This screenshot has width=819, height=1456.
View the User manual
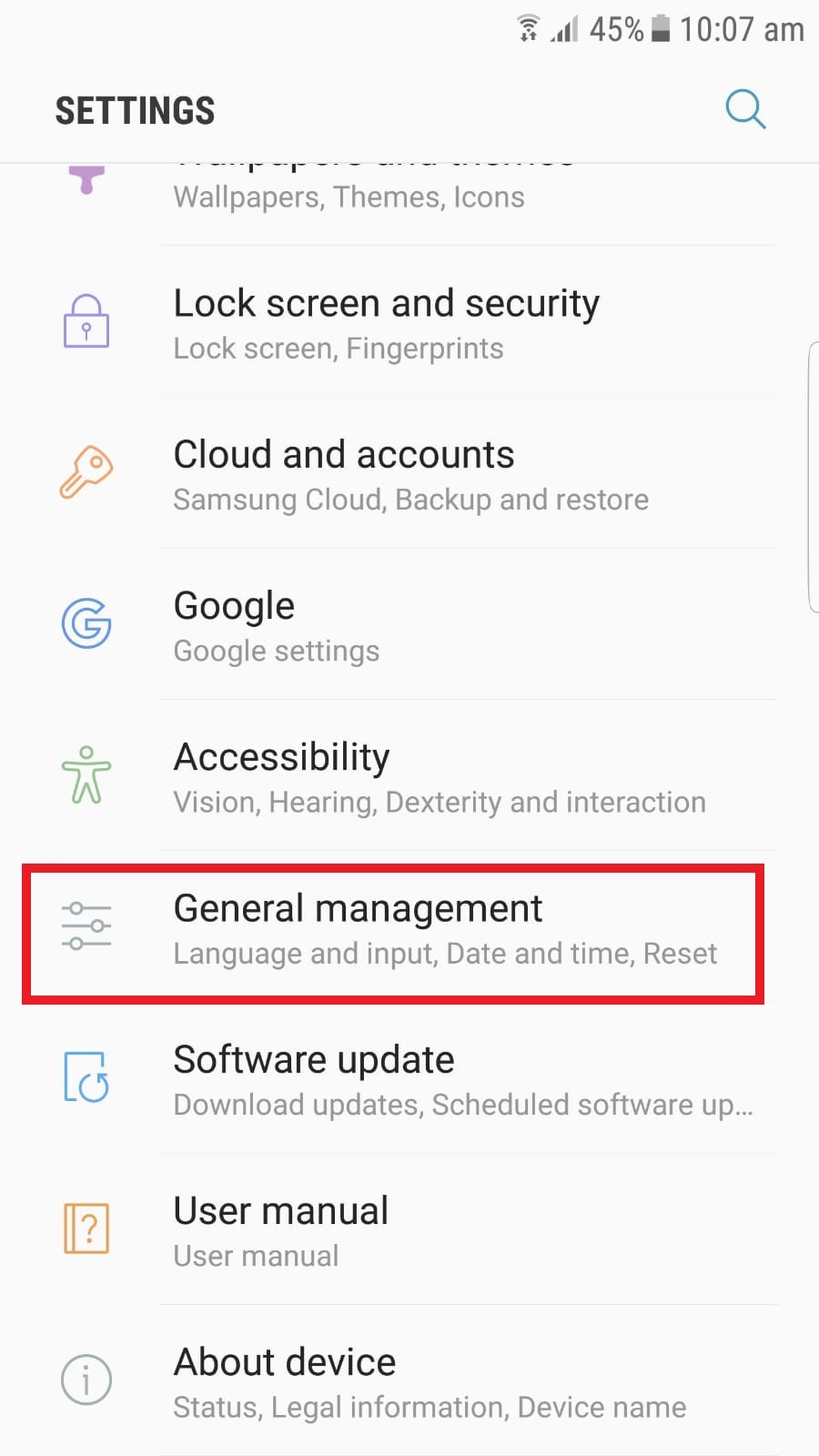click(x=409, y=1230)
